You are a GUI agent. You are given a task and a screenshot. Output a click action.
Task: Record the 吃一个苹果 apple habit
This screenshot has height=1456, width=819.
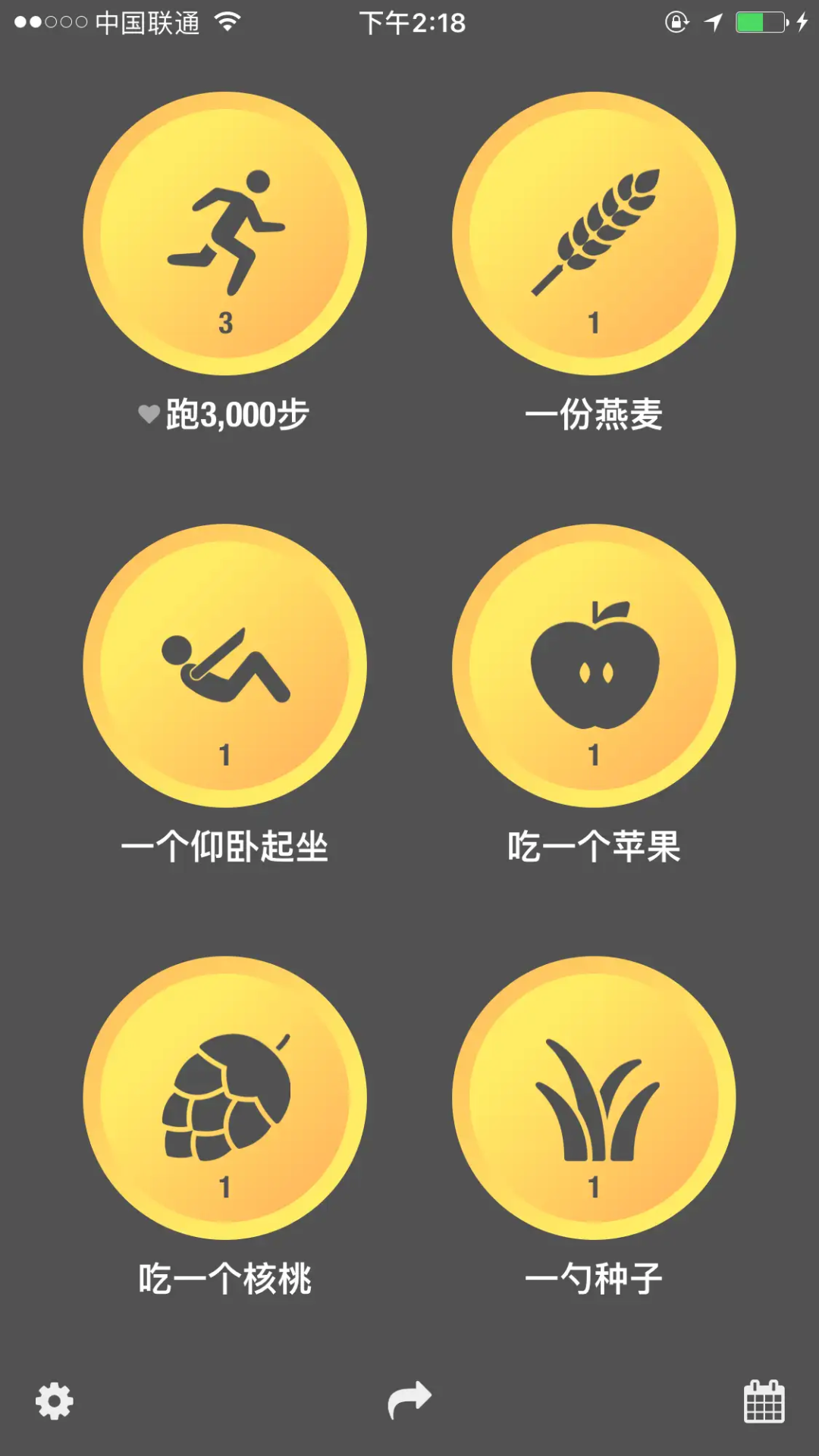594,665
